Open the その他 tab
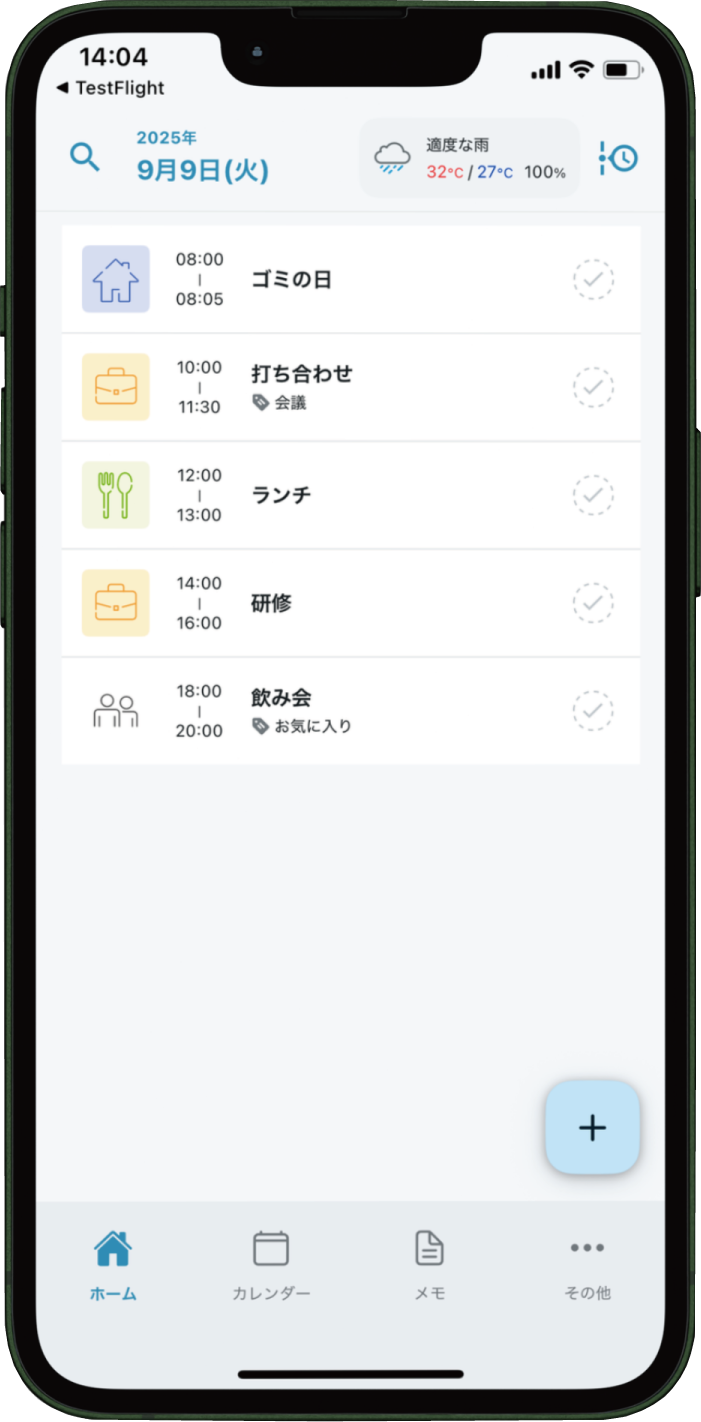701x1422 pixels. point(587,1266)
